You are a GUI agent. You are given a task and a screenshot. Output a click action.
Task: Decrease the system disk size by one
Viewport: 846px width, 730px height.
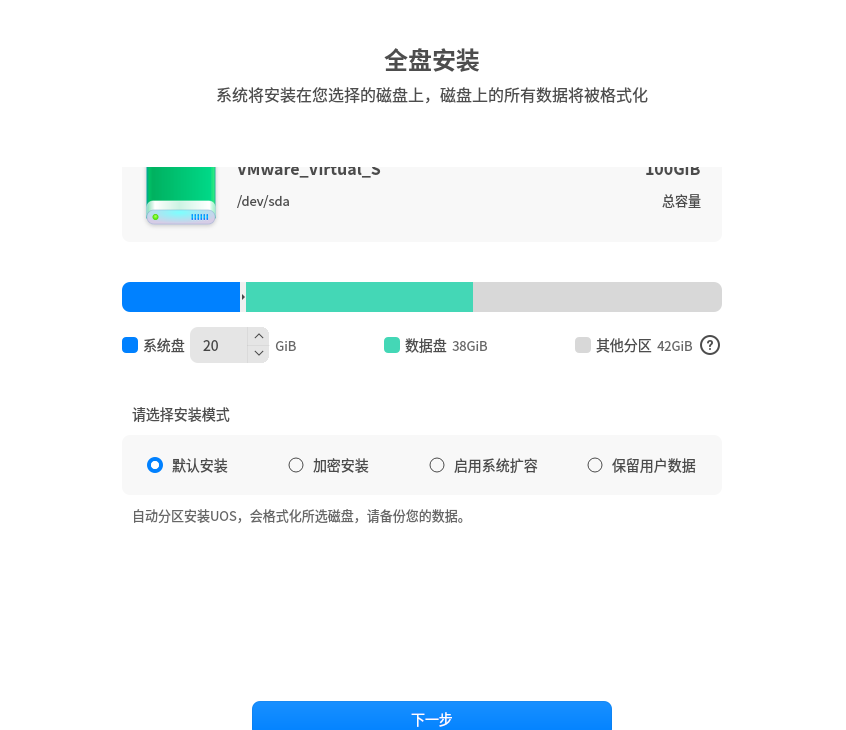click(259, 353)
